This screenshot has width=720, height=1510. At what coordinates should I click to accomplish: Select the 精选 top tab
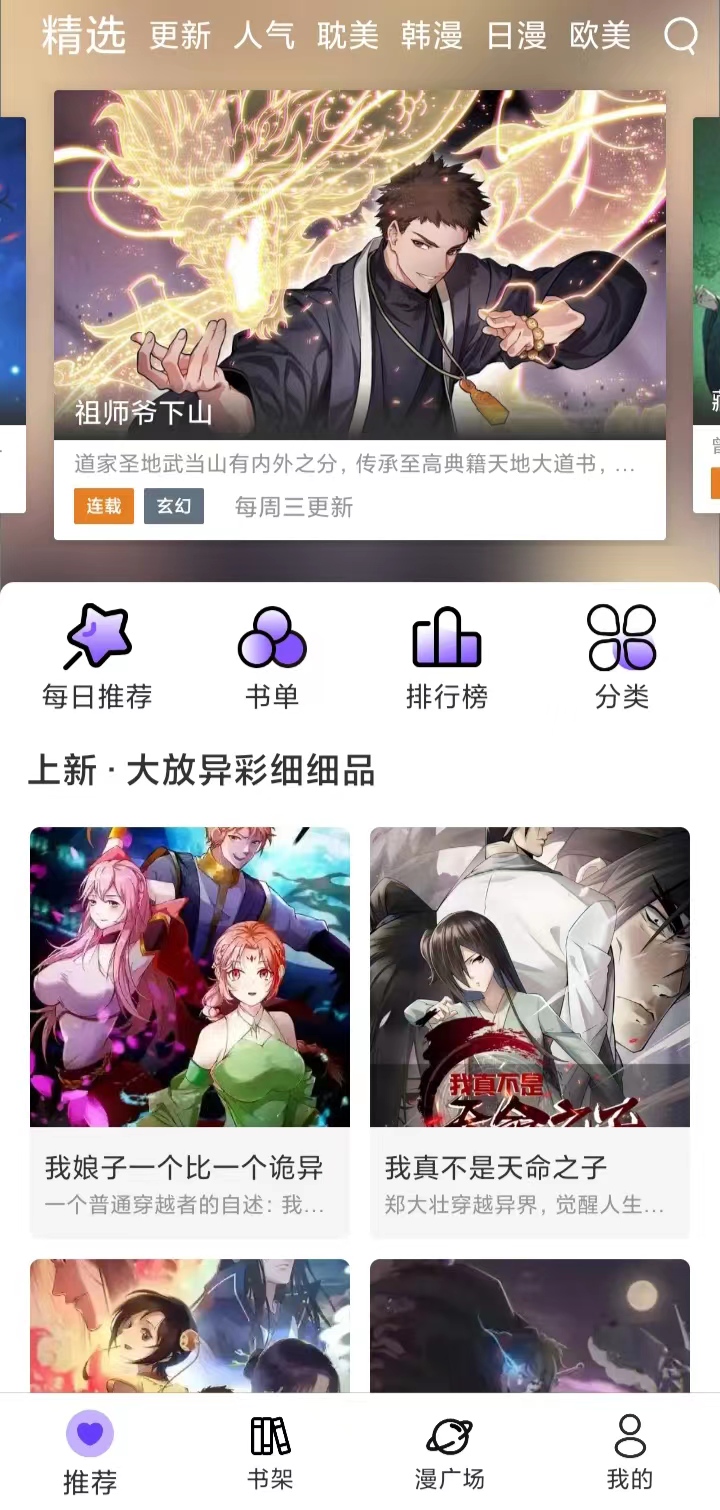pyautogui.click(x=84, y=36)
